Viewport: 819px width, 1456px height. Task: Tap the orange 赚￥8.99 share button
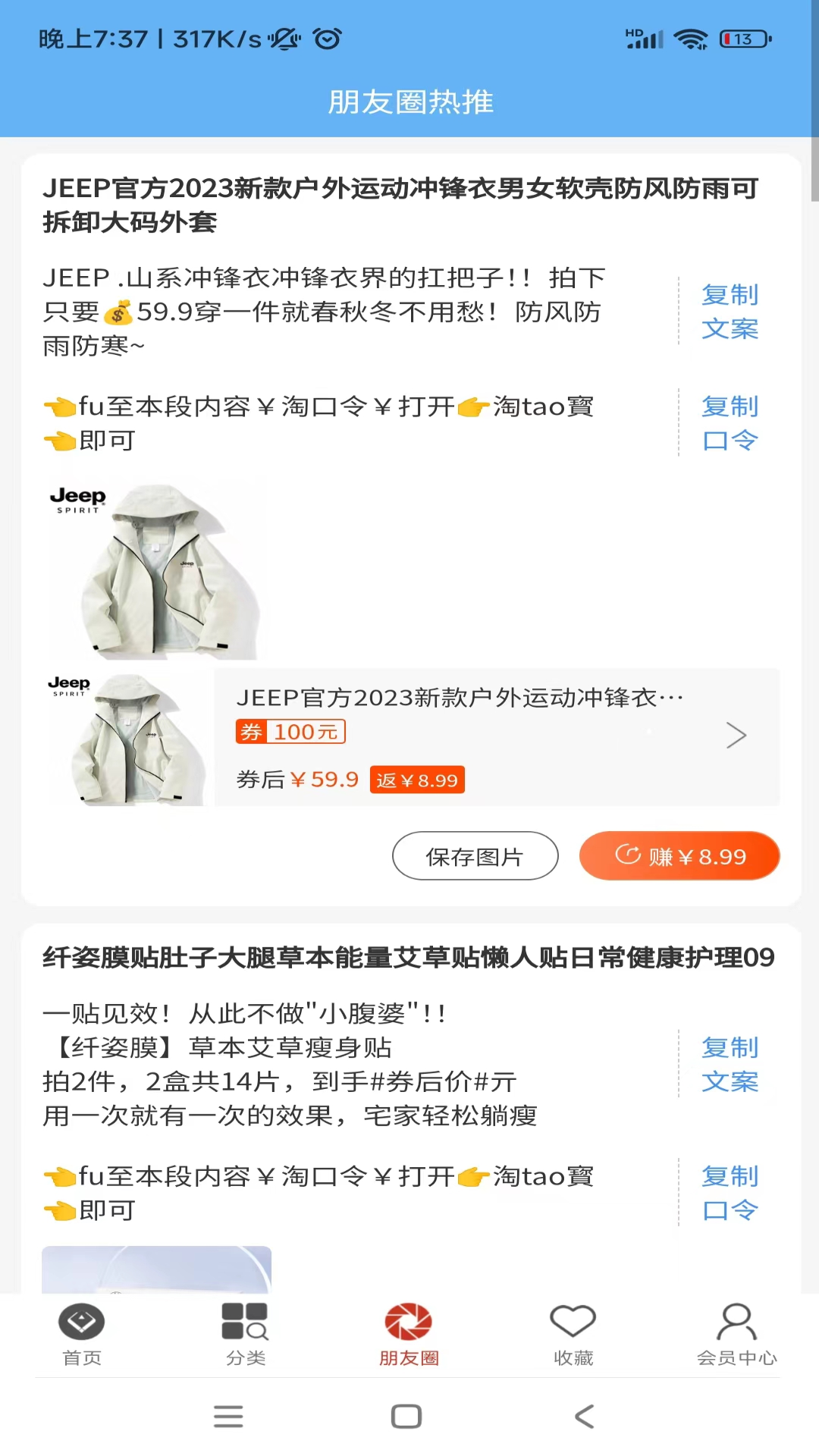[x=679, y=856]
